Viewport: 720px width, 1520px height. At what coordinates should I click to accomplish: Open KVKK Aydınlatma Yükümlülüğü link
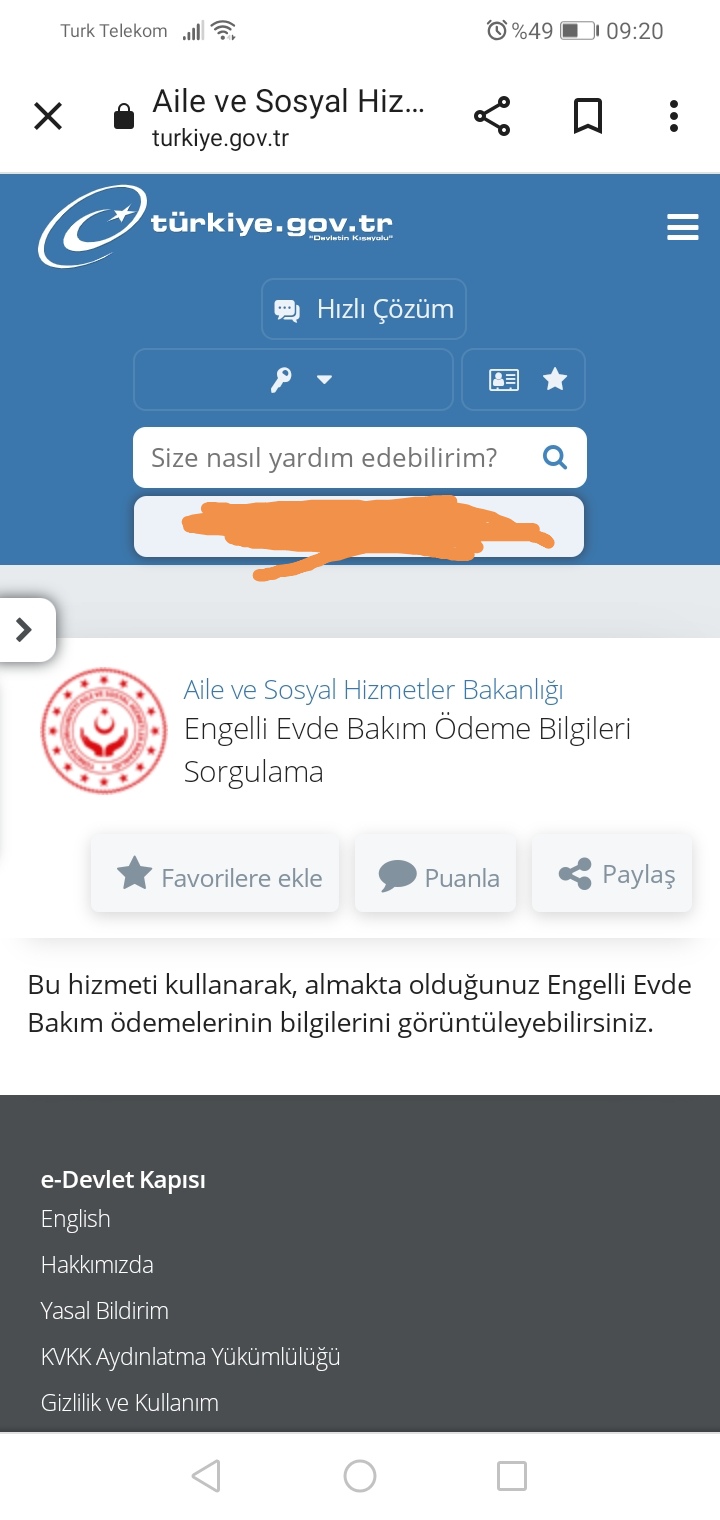click(191, 1357)
